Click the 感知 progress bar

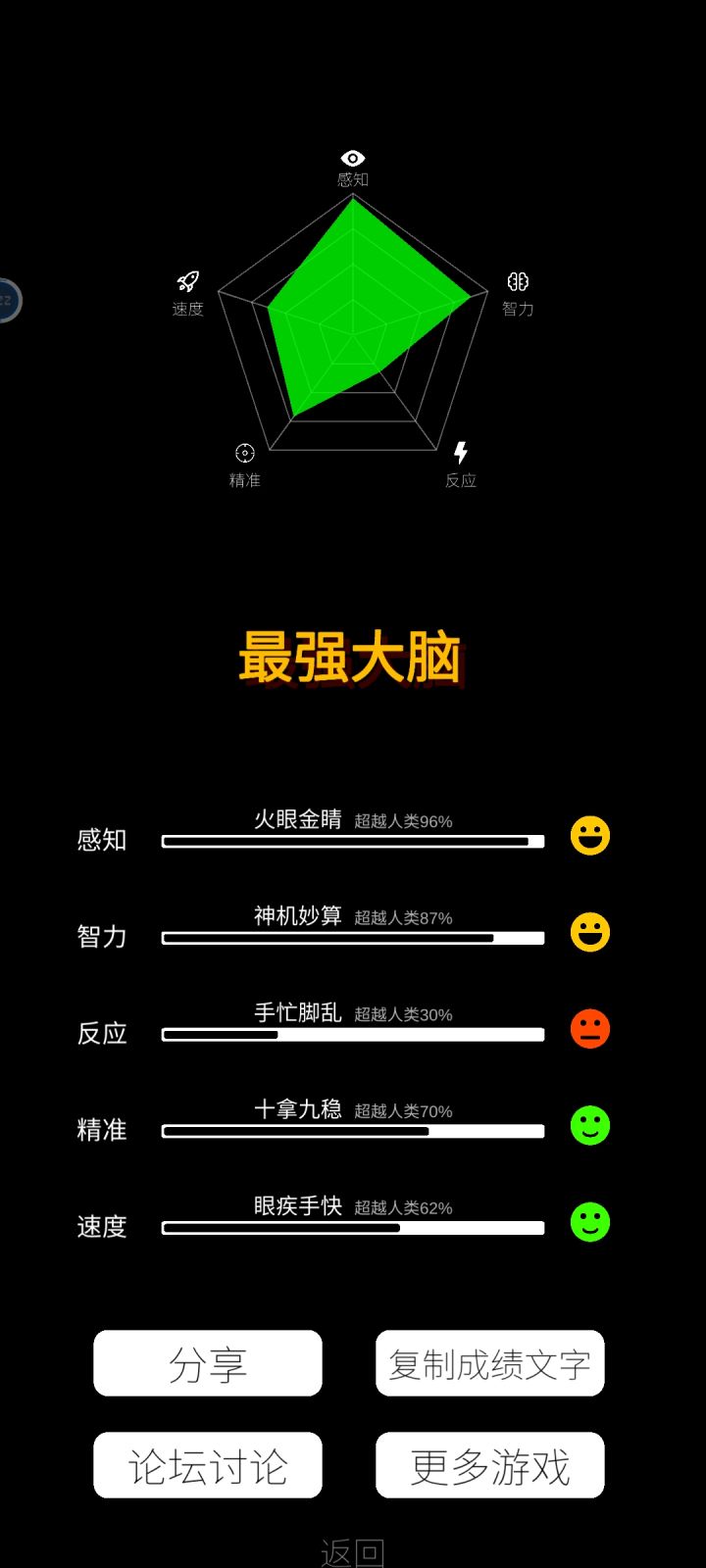(352, 841)
